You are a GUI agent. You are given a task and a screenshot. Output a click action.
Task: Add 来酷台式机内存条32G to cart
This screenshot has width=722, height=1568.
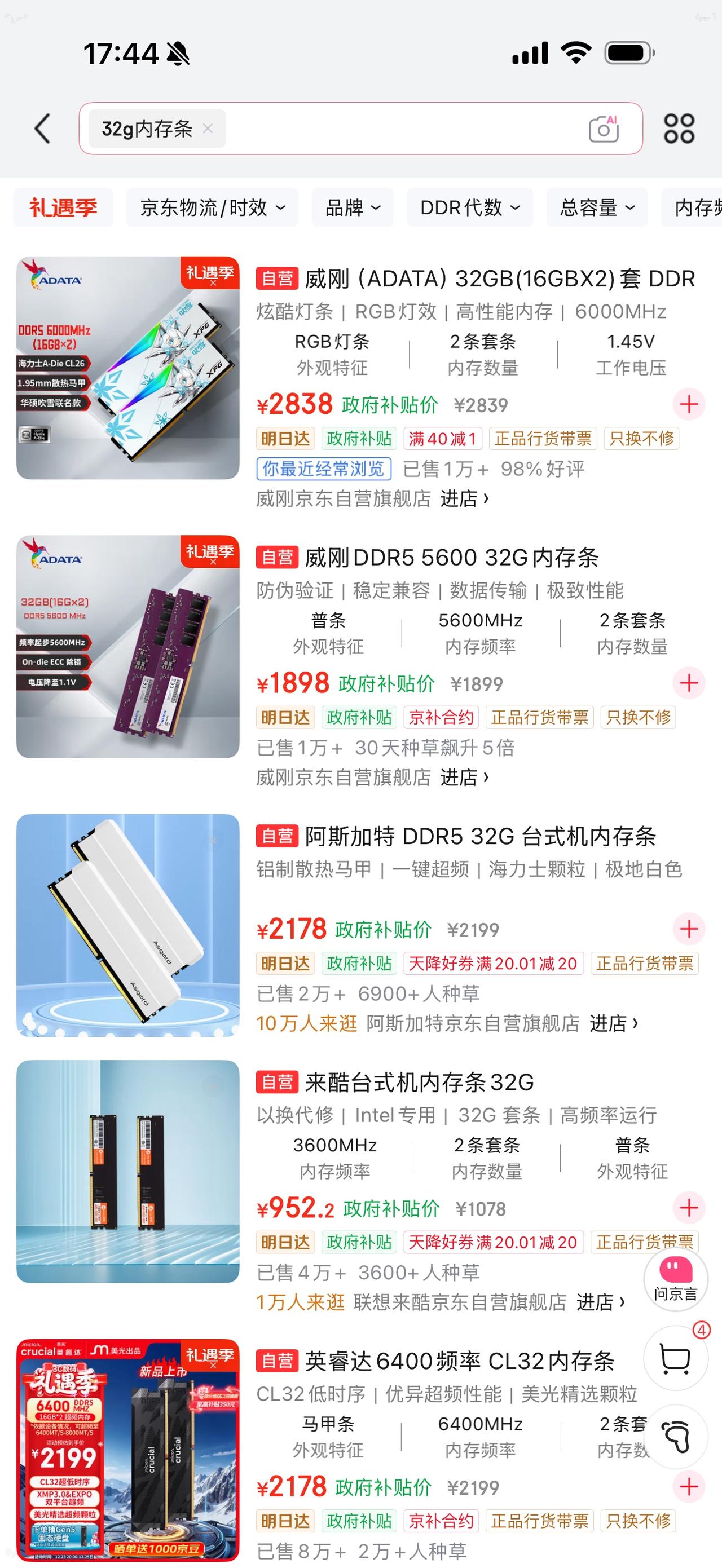tap(689, 1208)
